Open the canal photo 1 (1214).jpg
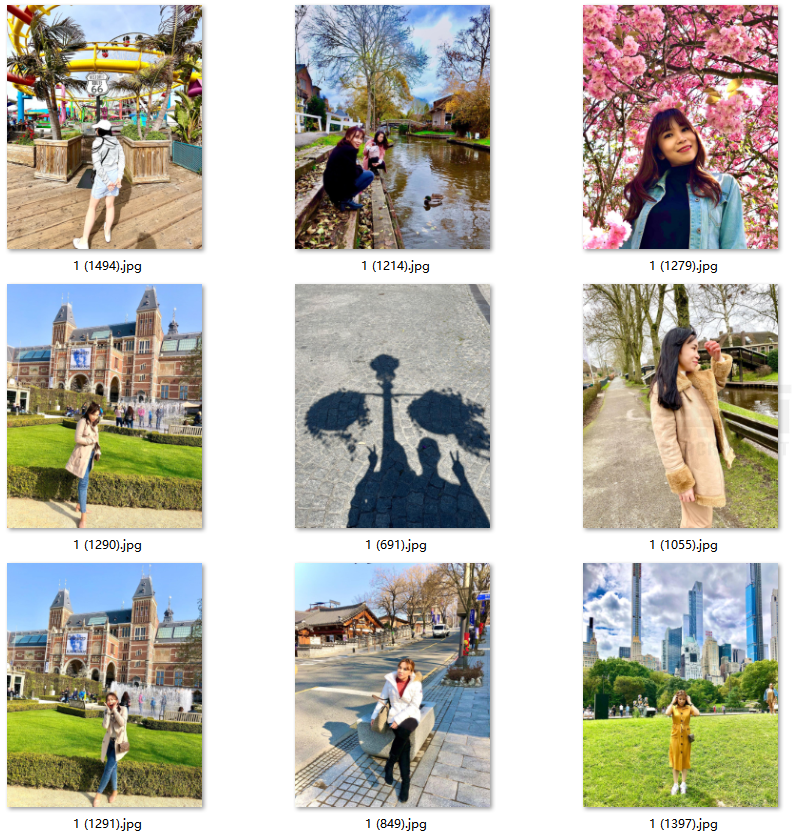This screenshot has height=834, width=800. coord(392,127)
